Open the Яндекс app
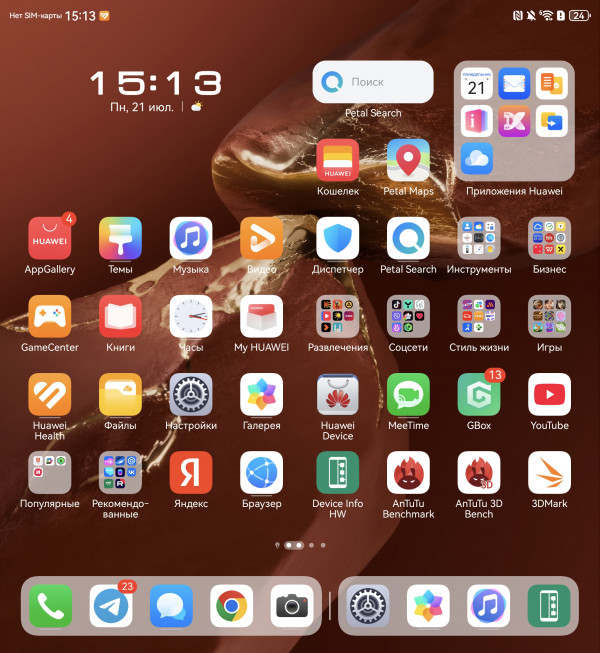Image resolution: width=600 pixels, height=653 pixels. 191,473
